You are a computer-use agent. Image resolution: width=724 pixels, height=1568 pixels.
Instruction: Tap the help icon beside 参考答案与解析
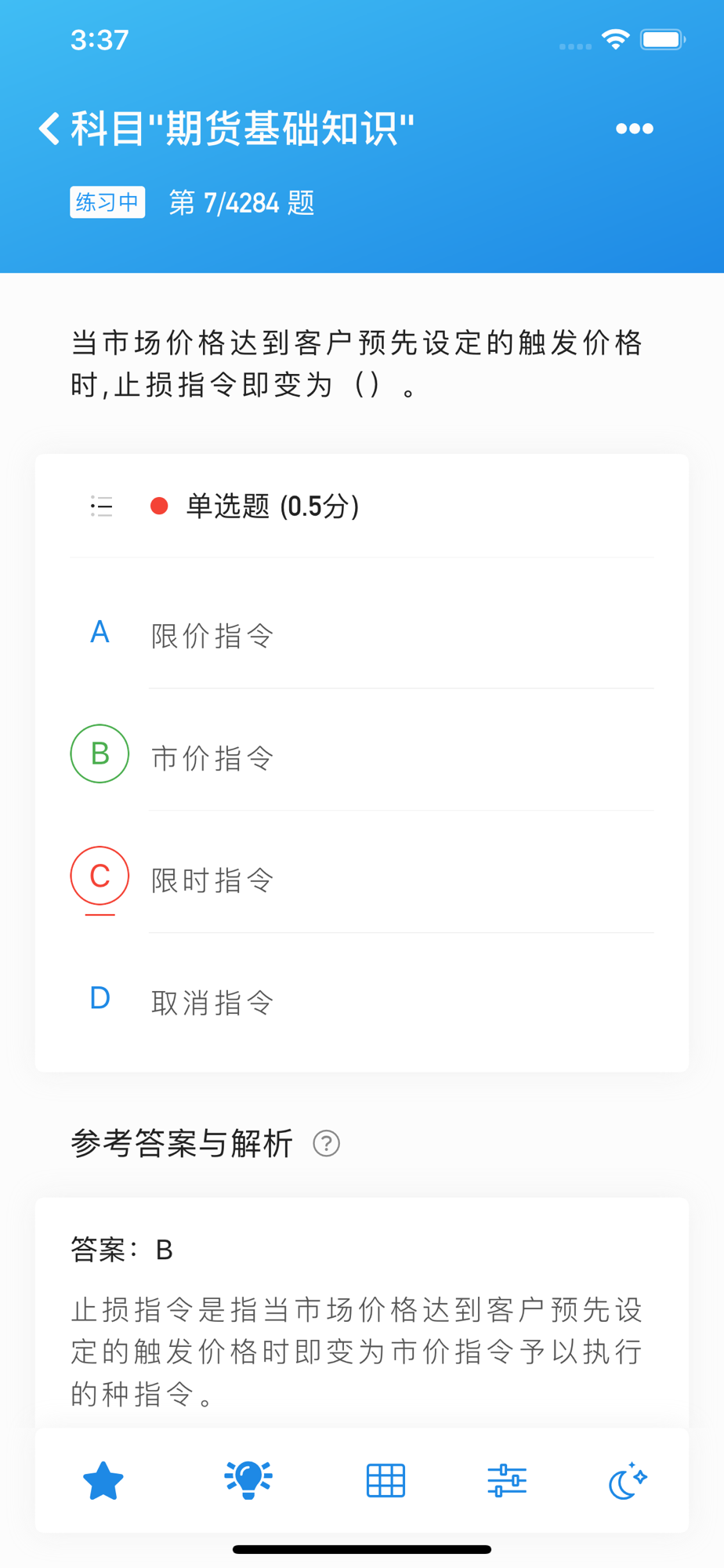pos(326,1143)
